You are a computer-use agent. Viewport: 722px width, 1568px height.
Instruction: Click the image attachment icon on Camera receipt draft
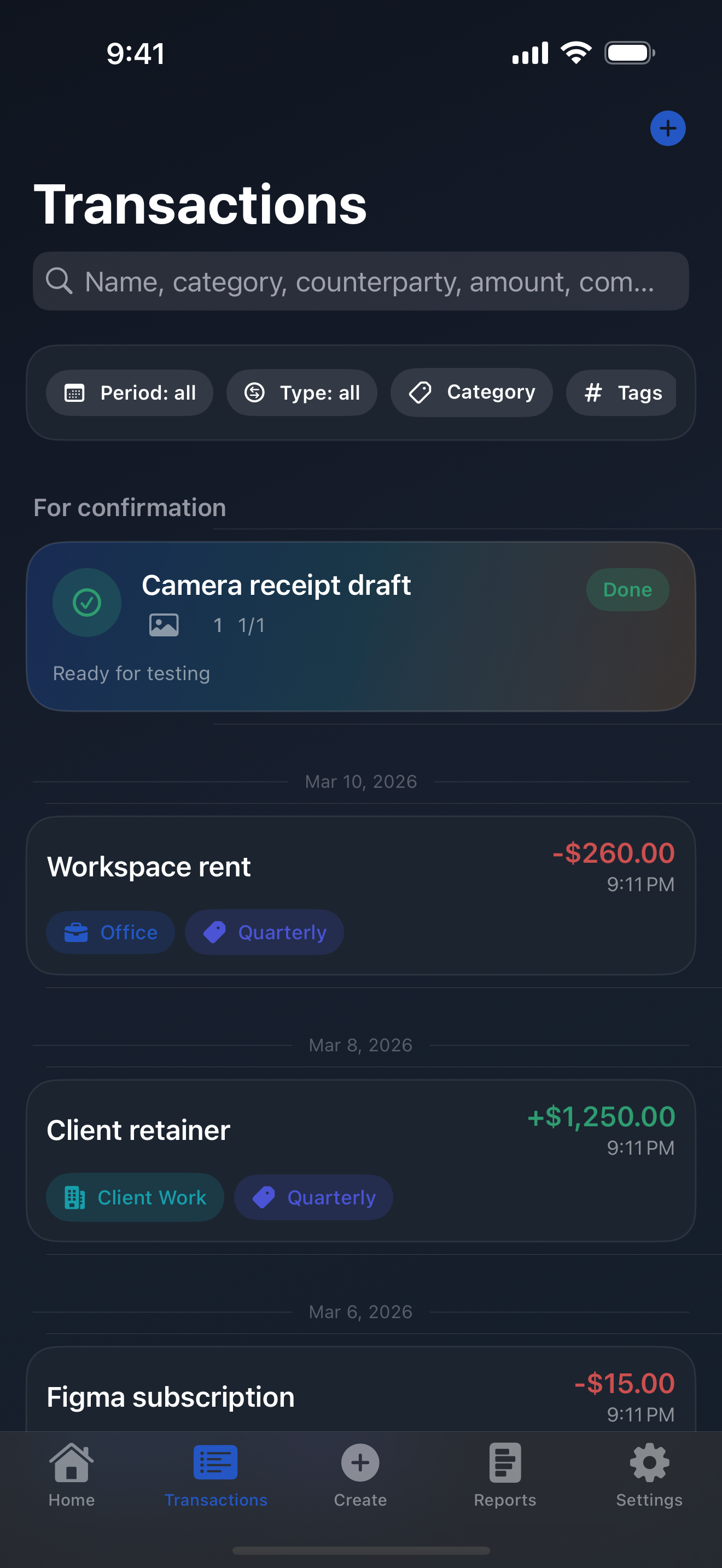(x=162, y=624)
